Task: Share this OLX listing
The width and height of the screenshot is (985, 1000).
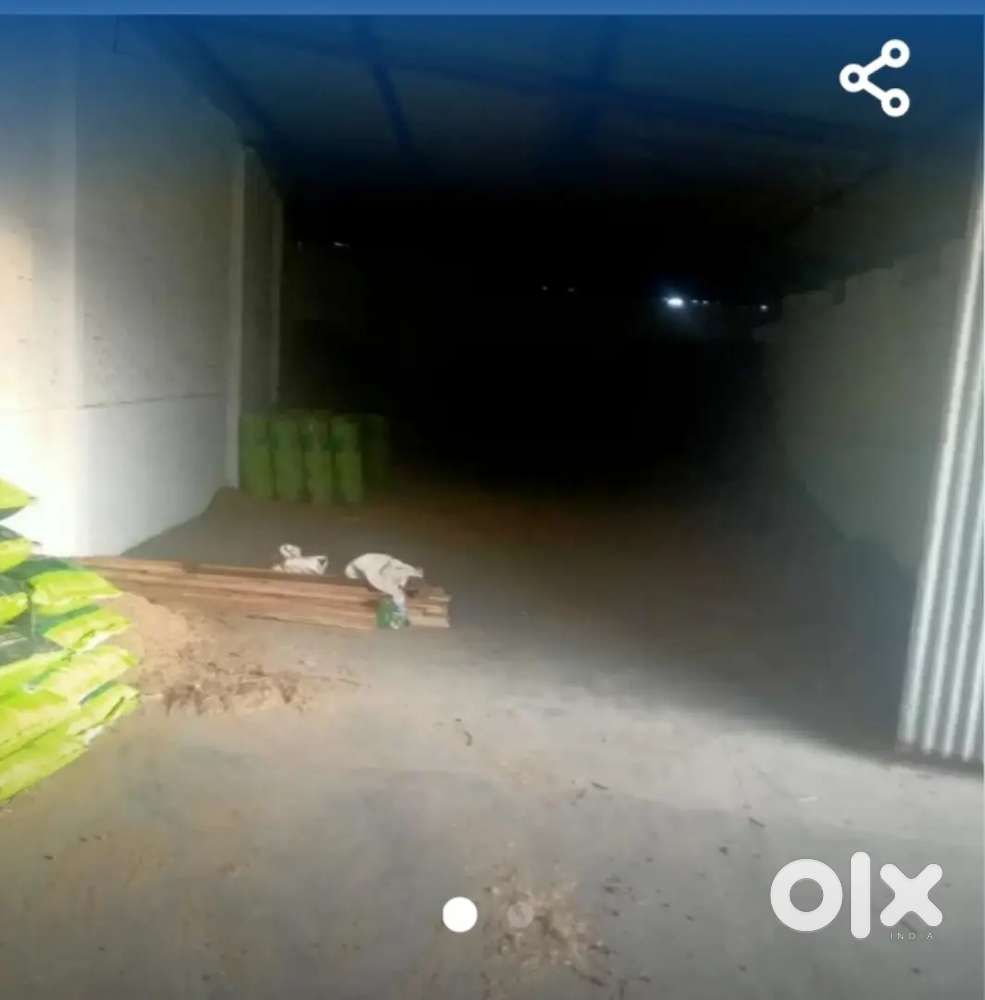Action: tap(875, 78)
